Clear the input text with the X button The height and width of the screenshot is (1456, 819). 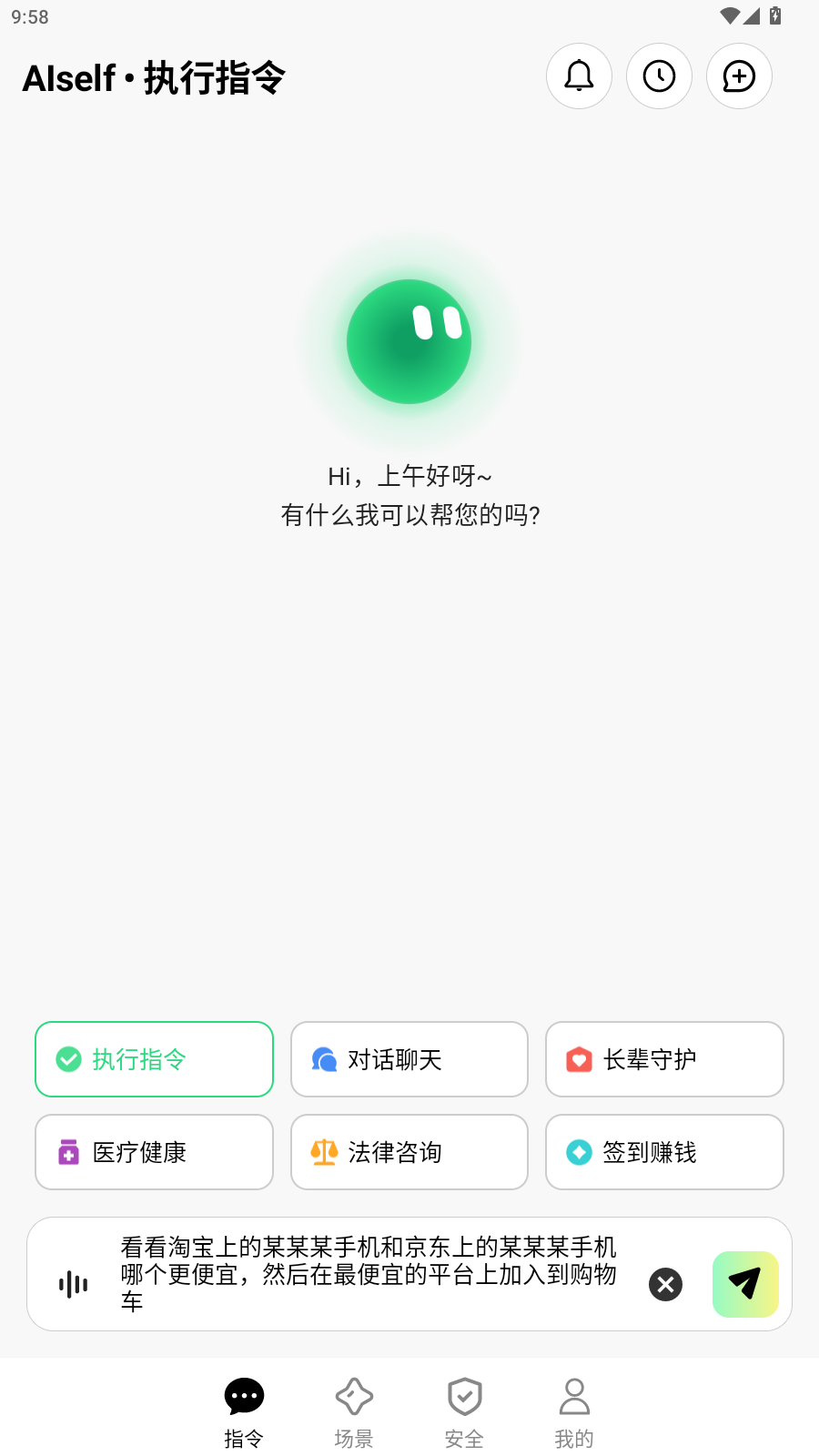coord(665,1284)
